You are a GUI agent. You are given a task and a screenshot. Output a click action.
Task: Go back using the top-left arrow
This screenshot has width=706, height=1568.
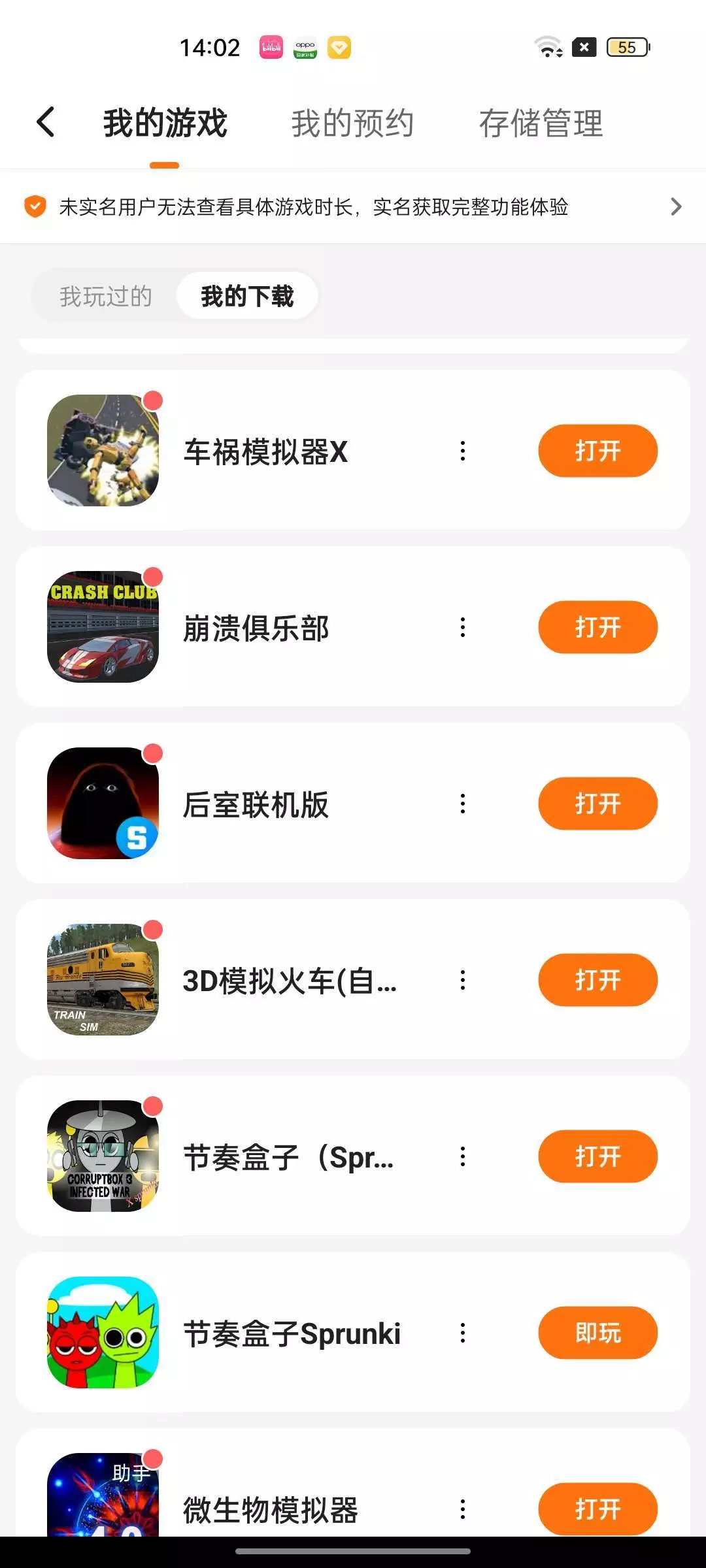pos(46,122)
